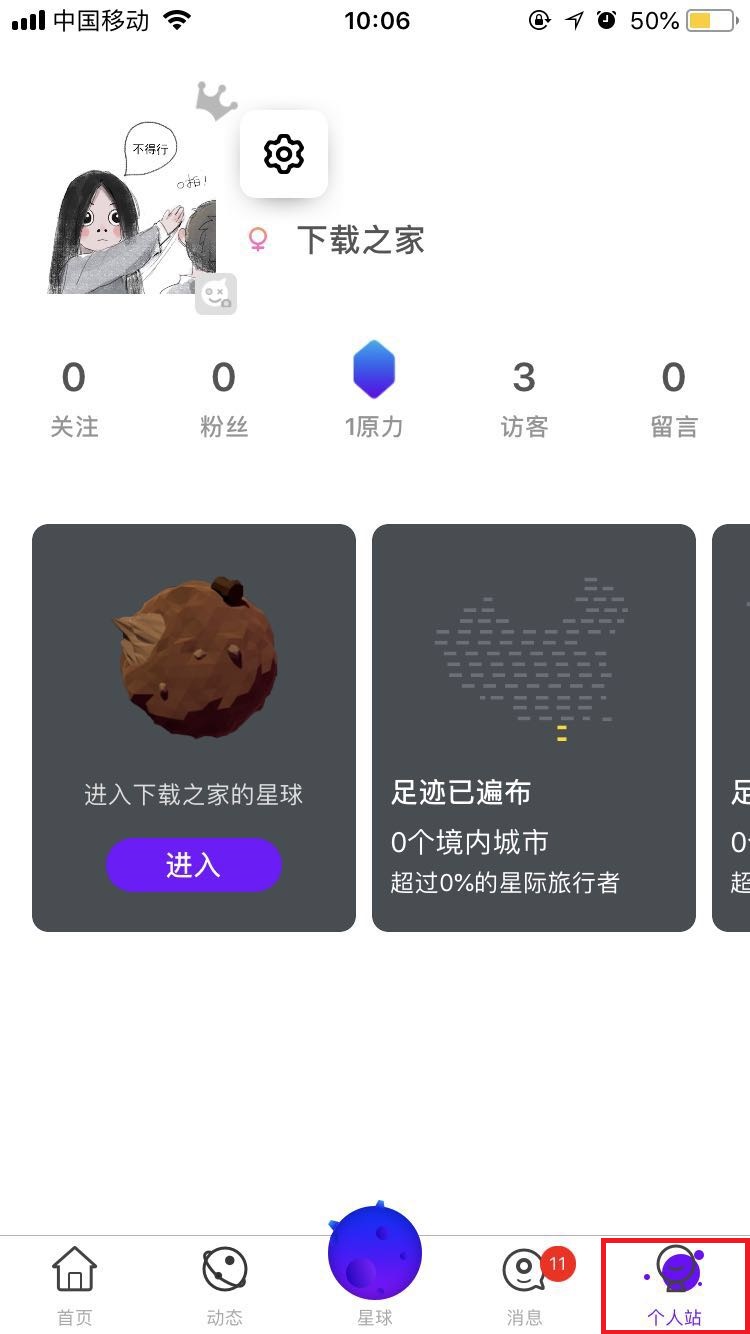The image size is (750, 1334).
Task: Tap the small emoji badge under avatar
Action: pyautogui.click(x=216, y=294)
